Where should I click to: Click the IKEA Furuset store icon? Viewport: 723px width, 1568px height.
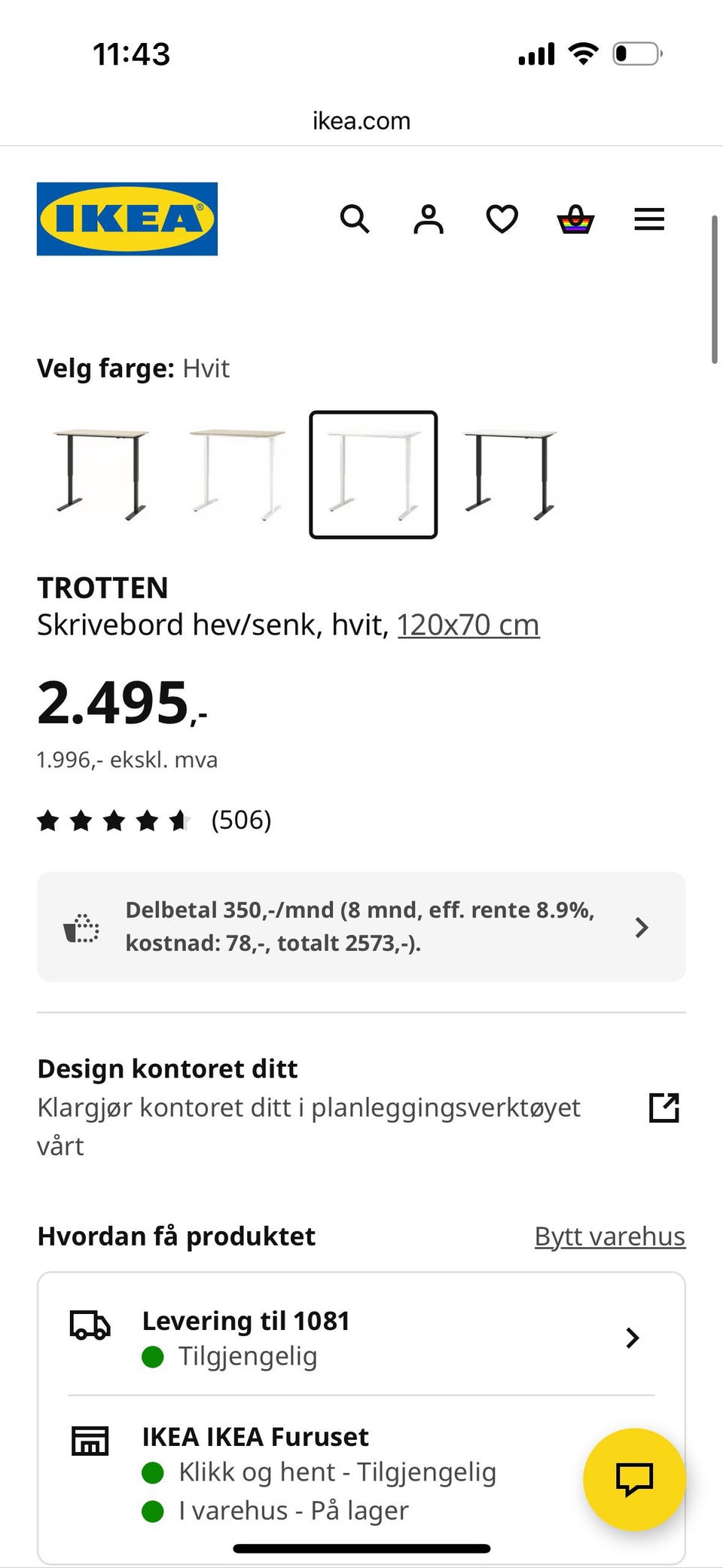[90, 1441]
